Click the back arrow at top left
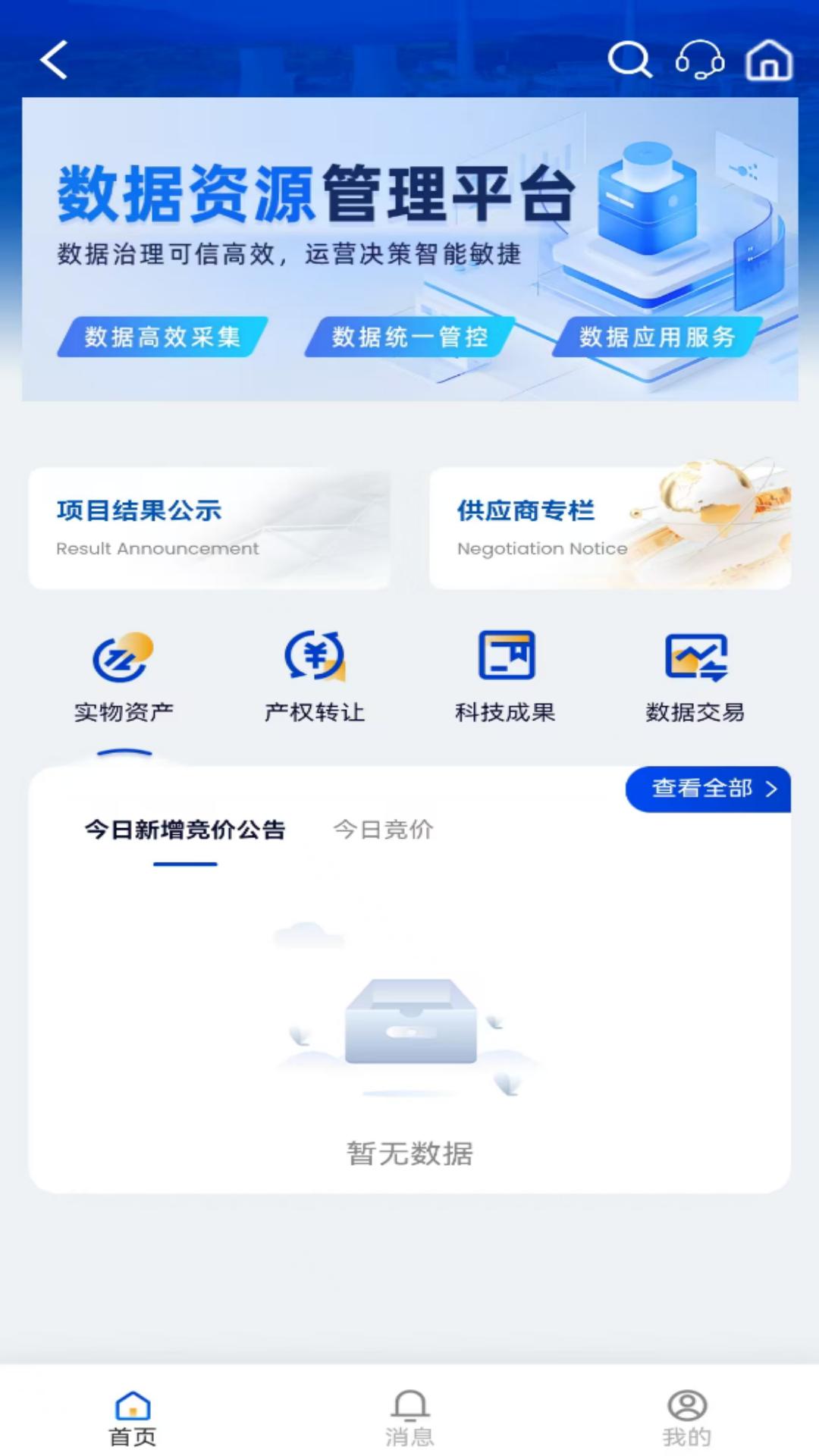Viewport: 819px width, 1456px height. (55, 62)
